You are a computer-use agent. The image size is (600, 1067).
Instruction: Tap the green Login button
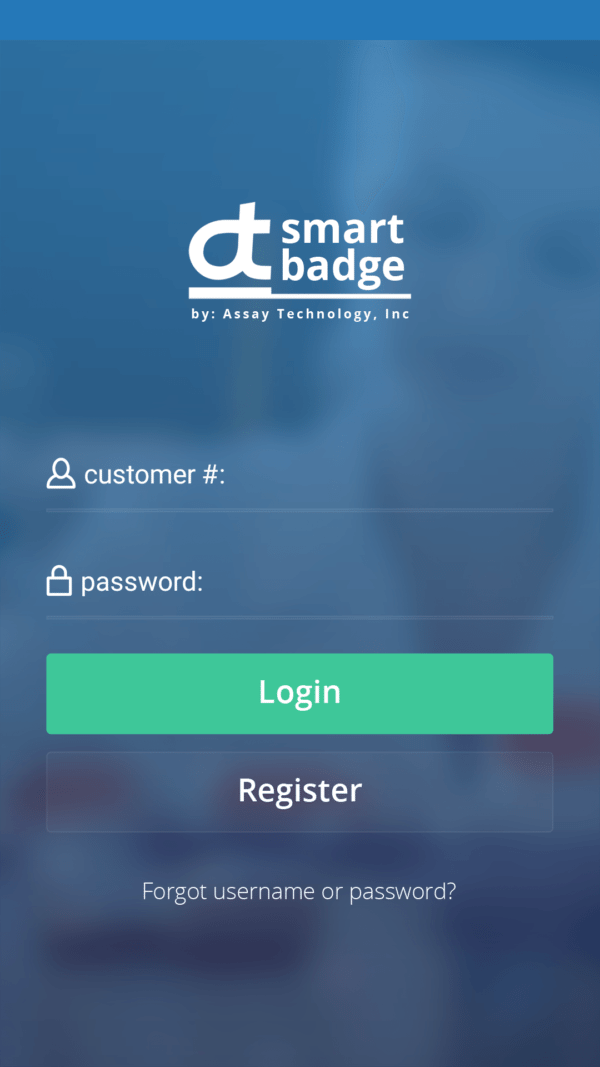[299, 693]
